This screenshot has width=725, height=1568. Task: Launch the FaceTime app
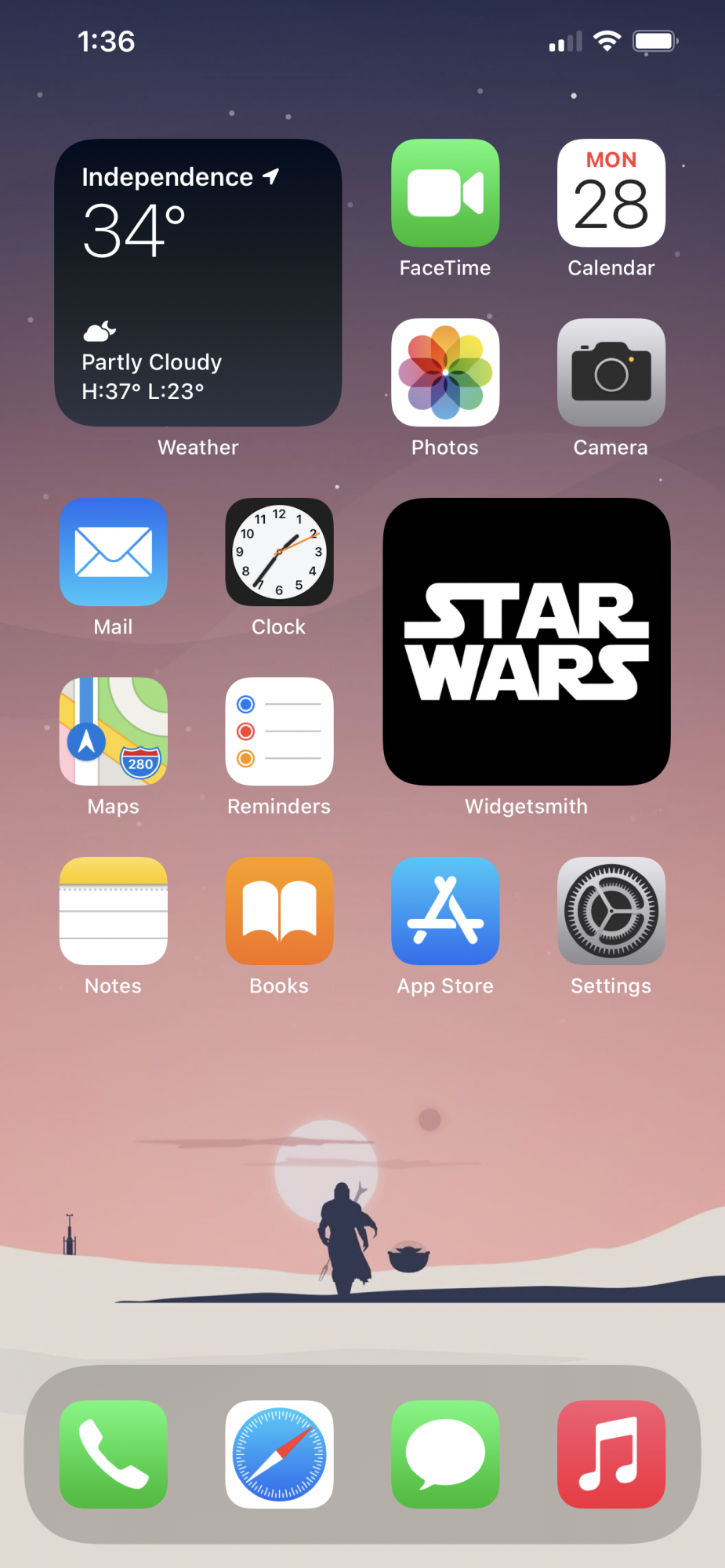445,194
